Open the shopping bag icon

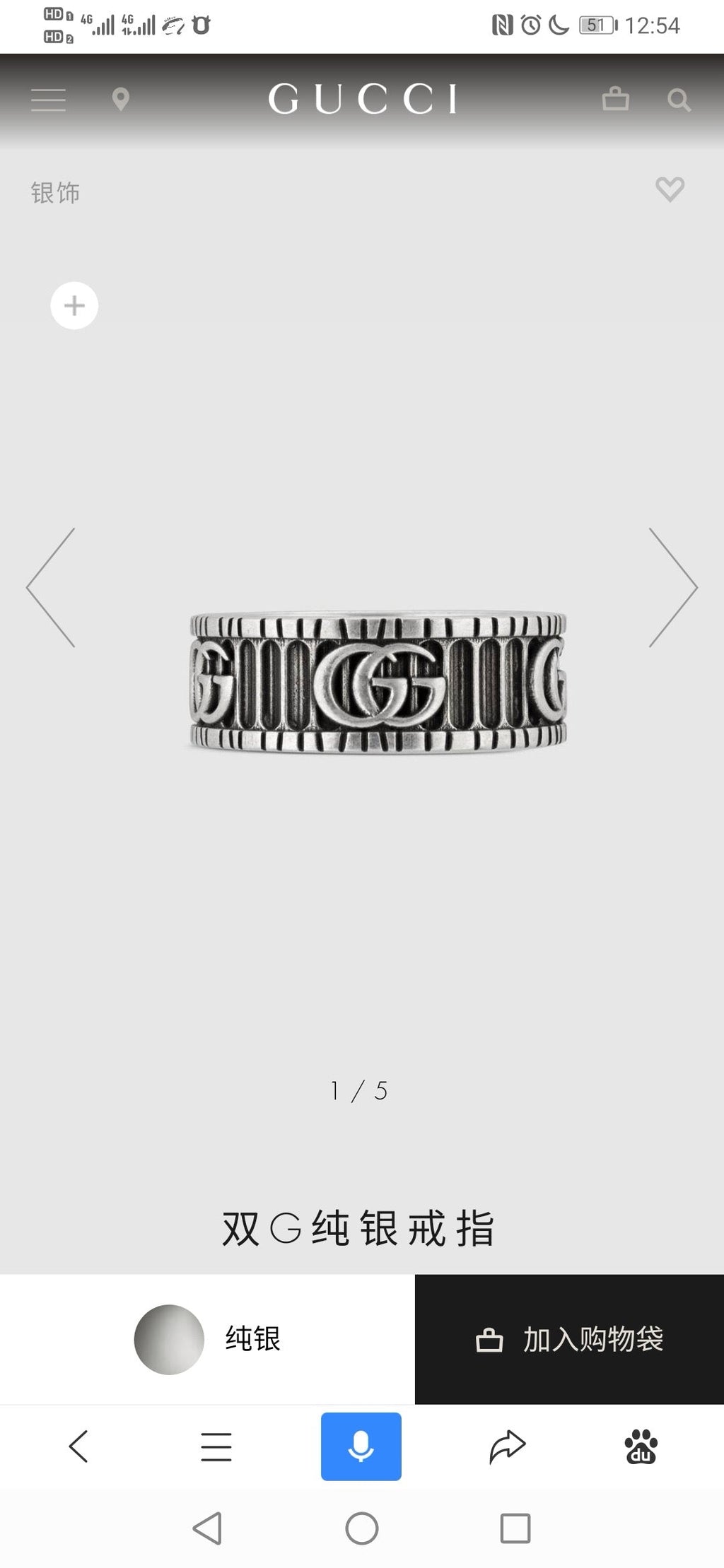617,100
